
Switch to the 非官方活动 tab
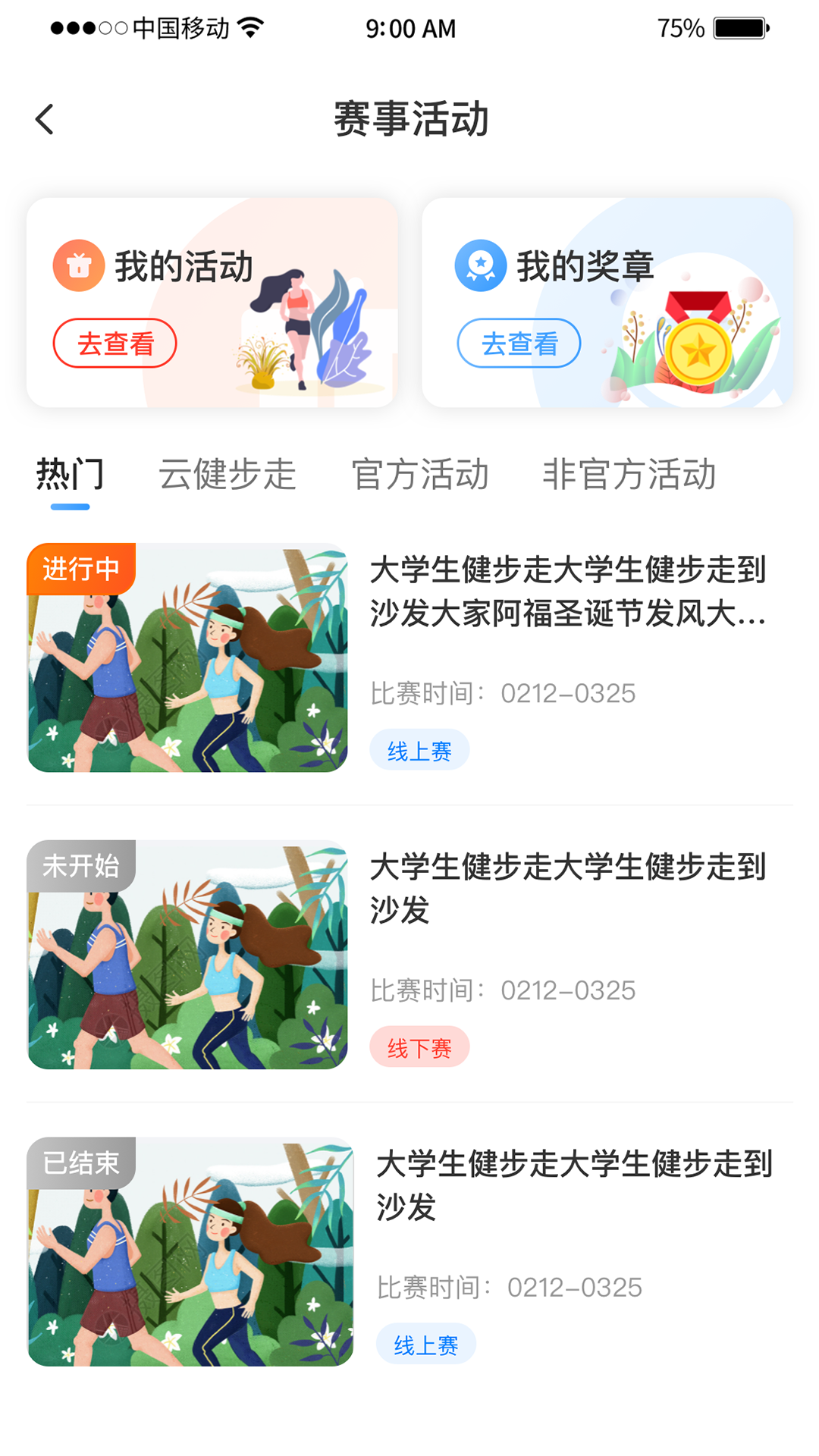pyautogui.click(x=629, y=475)
